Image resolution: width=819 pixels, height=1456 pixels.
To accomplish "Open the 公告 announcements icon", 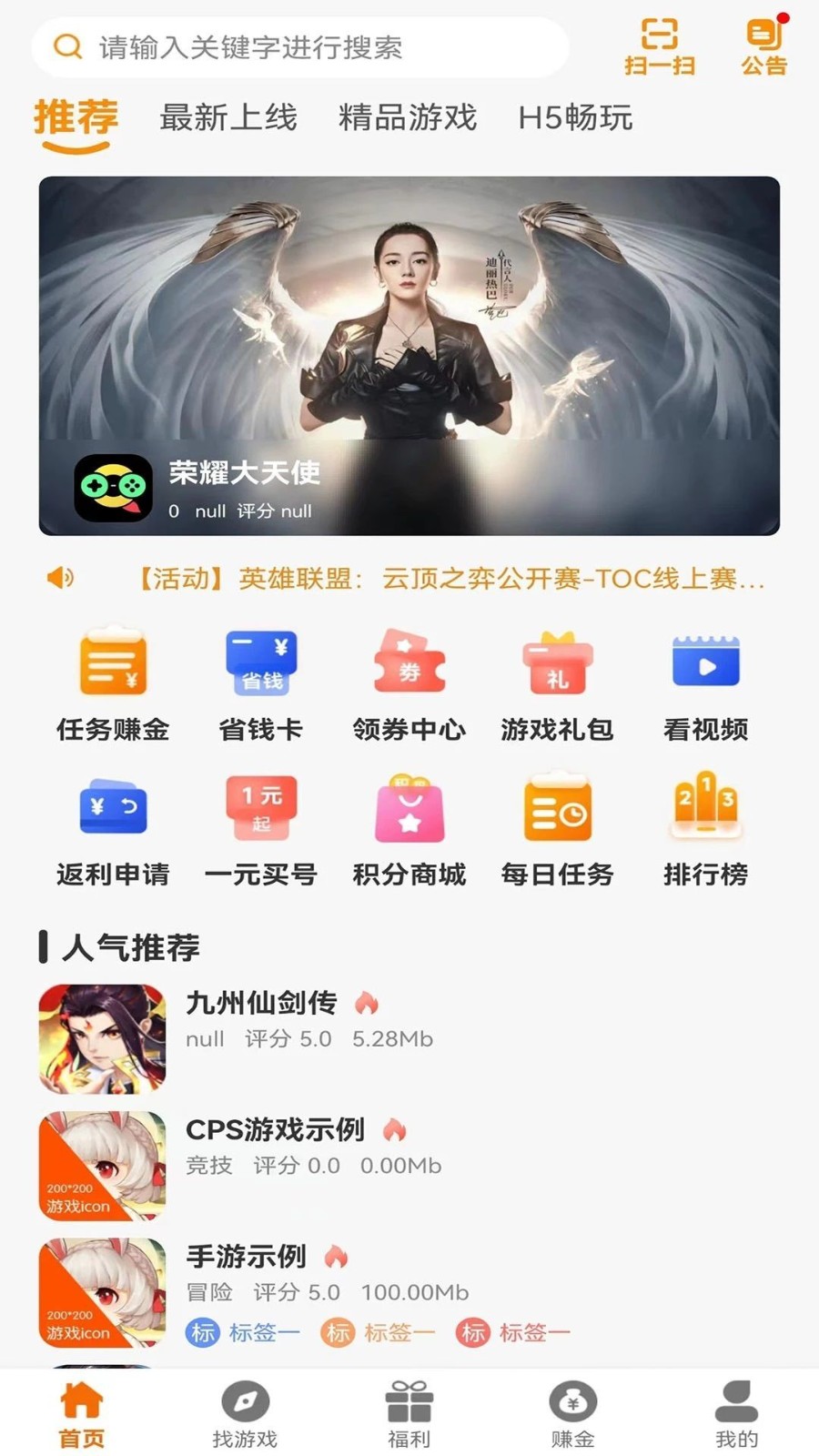I will (x=764, y=43).
